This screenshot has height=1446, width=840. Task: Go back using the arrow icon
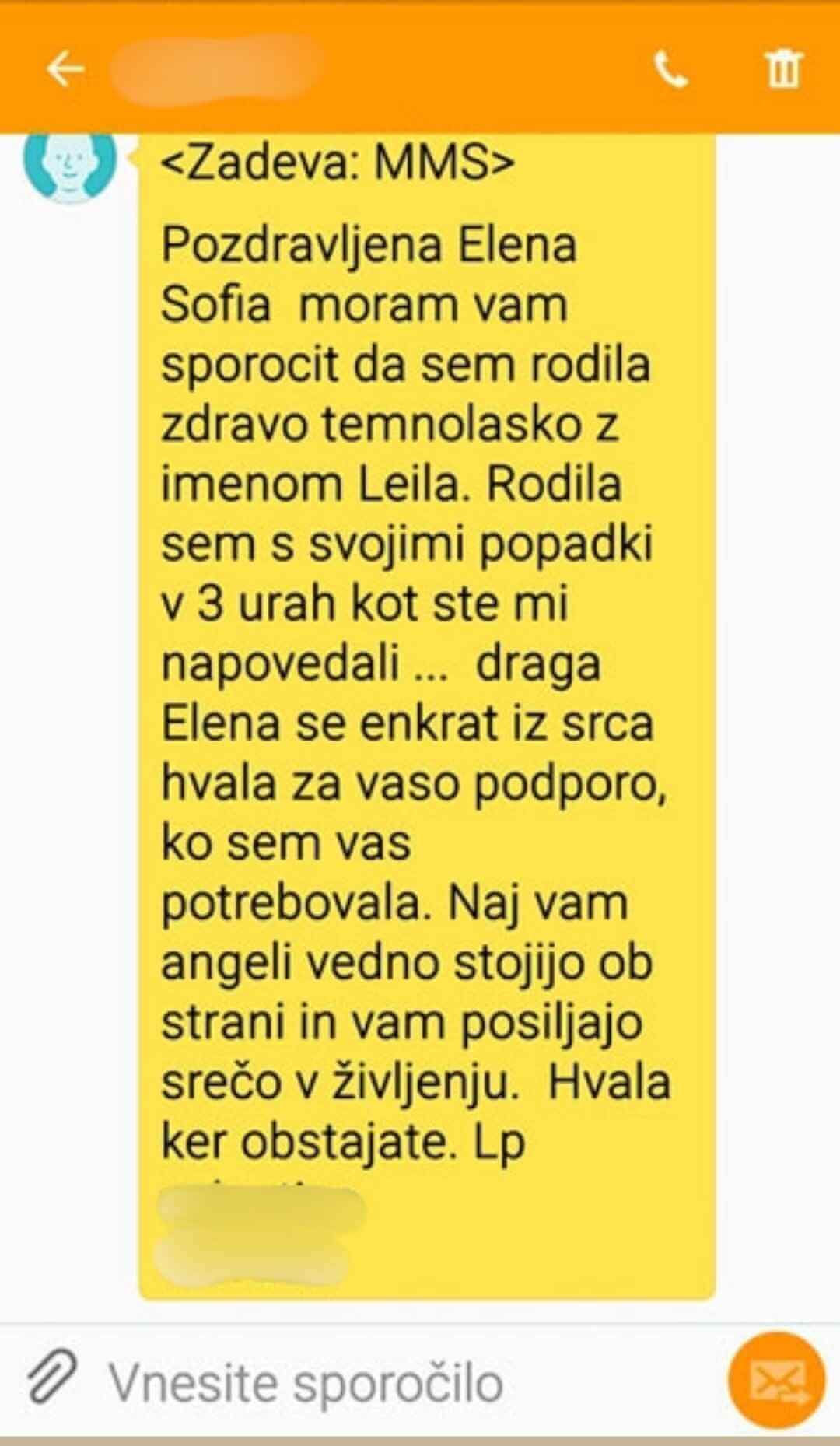coord(65,69)
